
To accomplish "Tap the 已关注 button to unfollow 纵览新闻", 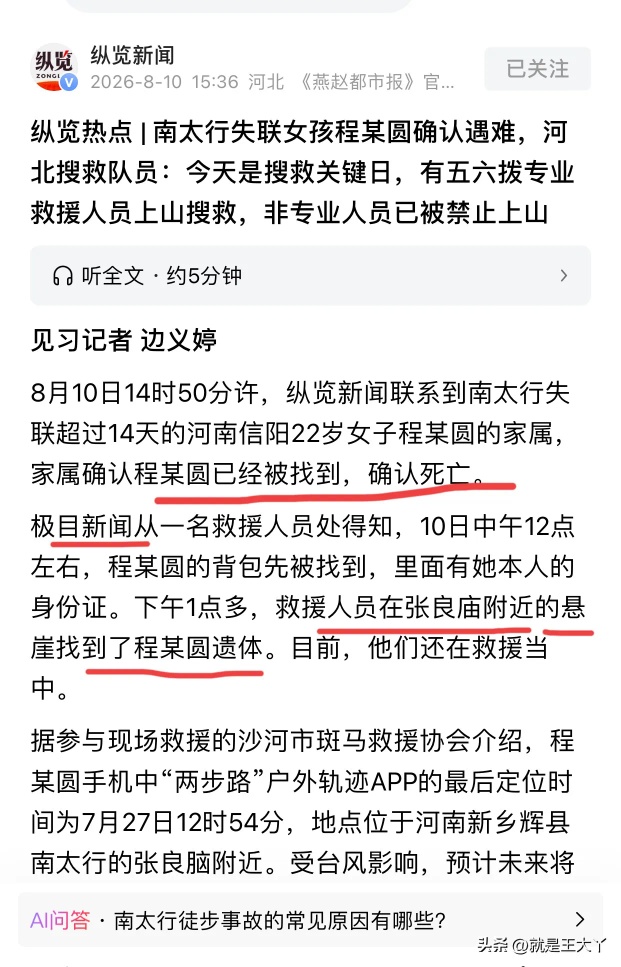I will coord(537,68).
